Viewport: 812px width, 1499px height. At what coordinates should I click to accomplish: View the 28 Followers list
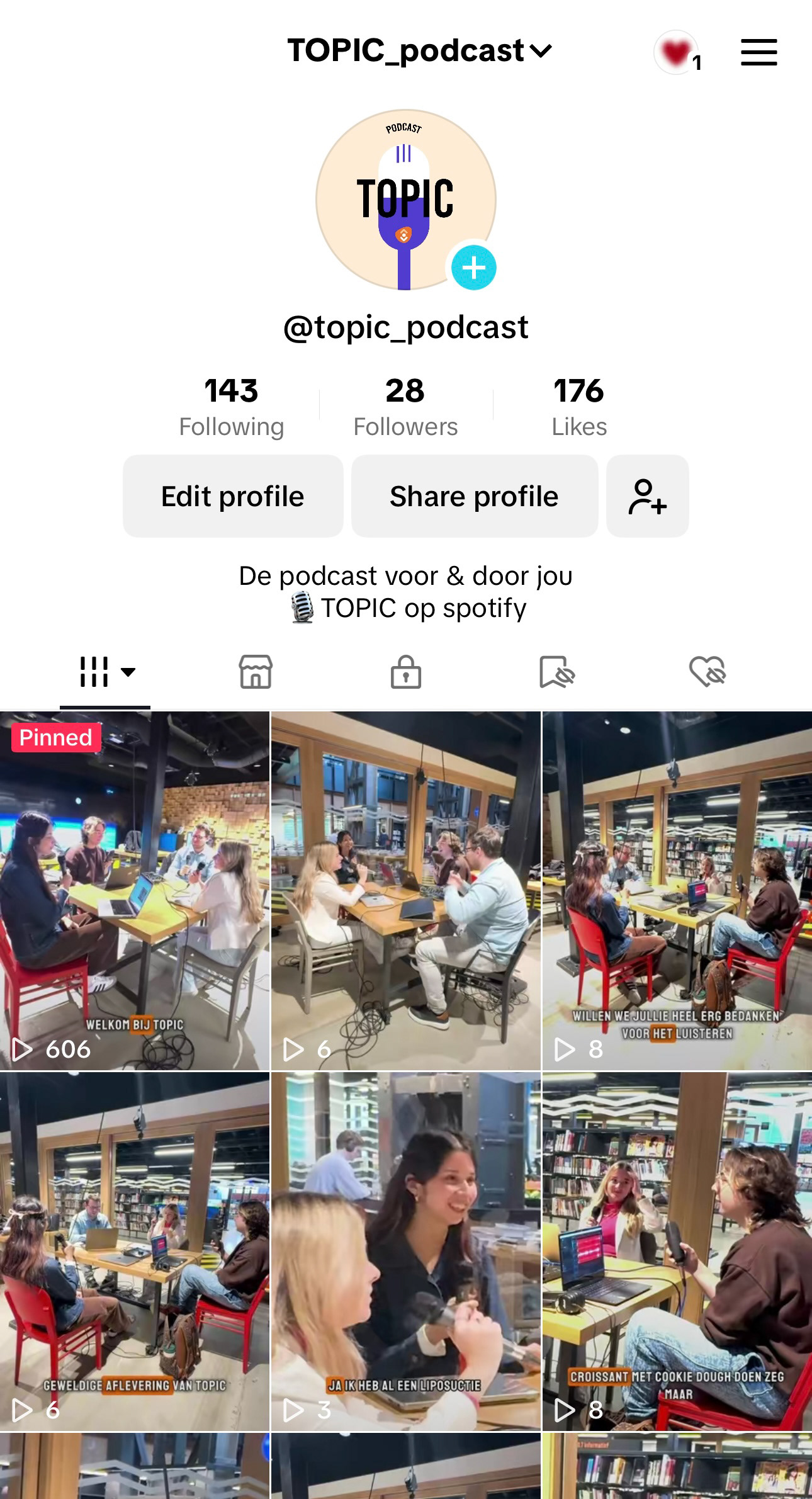coord(405,407)
